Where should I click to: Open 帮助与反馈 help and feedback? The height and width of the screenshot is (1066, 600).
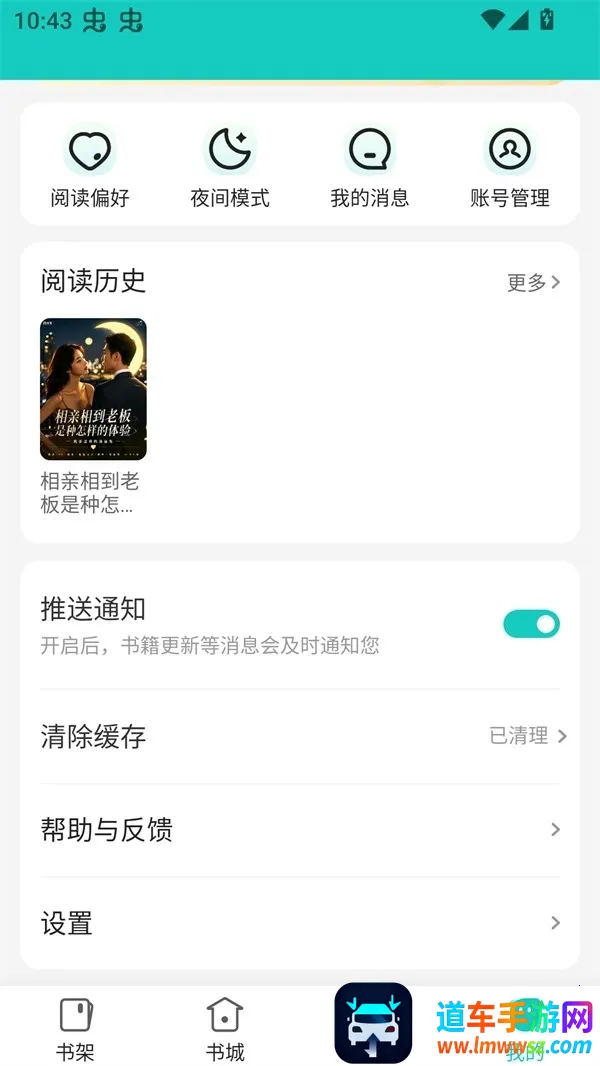[300, 830]
